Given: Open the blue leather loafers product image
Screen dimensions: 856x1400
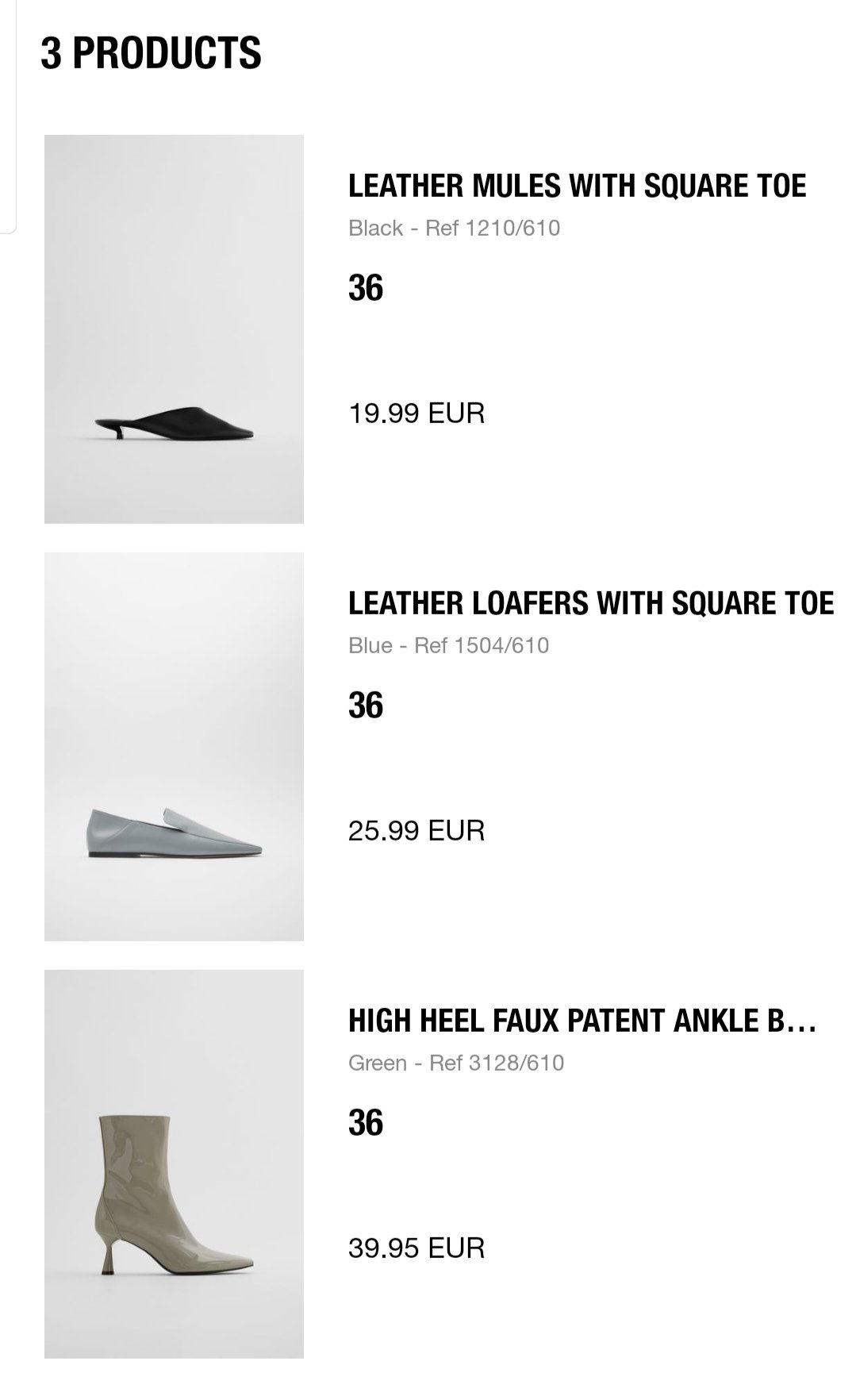Looking at the screenshot, I should click(174, 746).
